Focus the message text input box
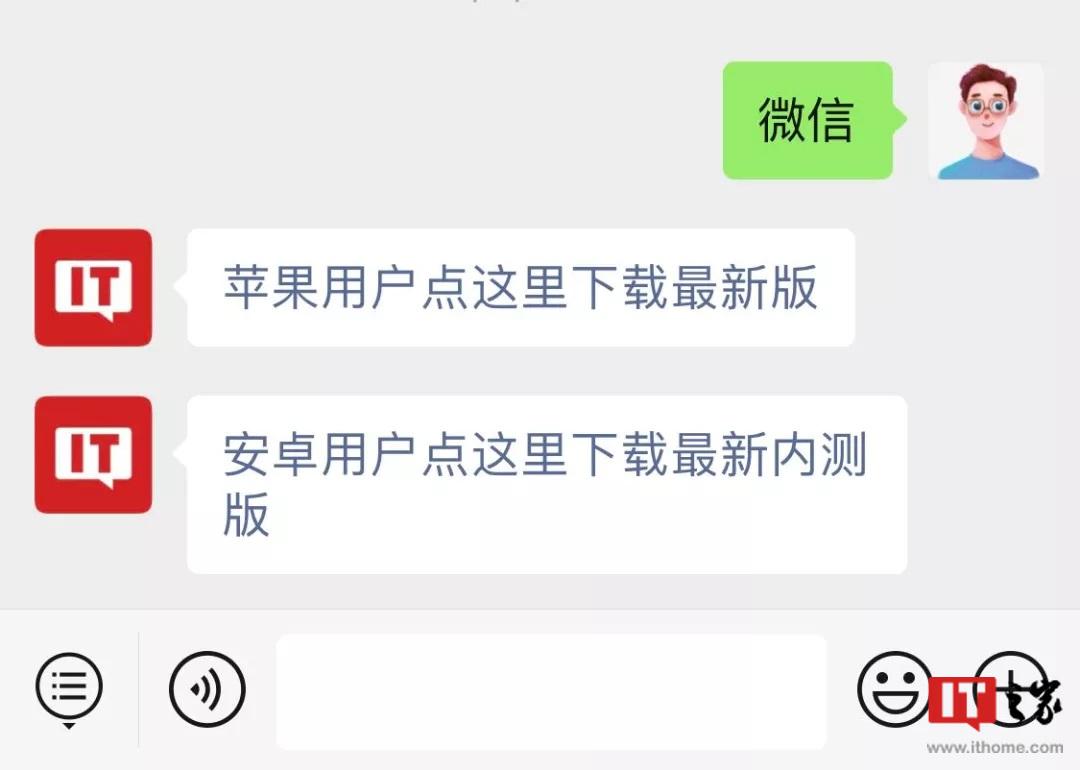 (x=551, y=691)
